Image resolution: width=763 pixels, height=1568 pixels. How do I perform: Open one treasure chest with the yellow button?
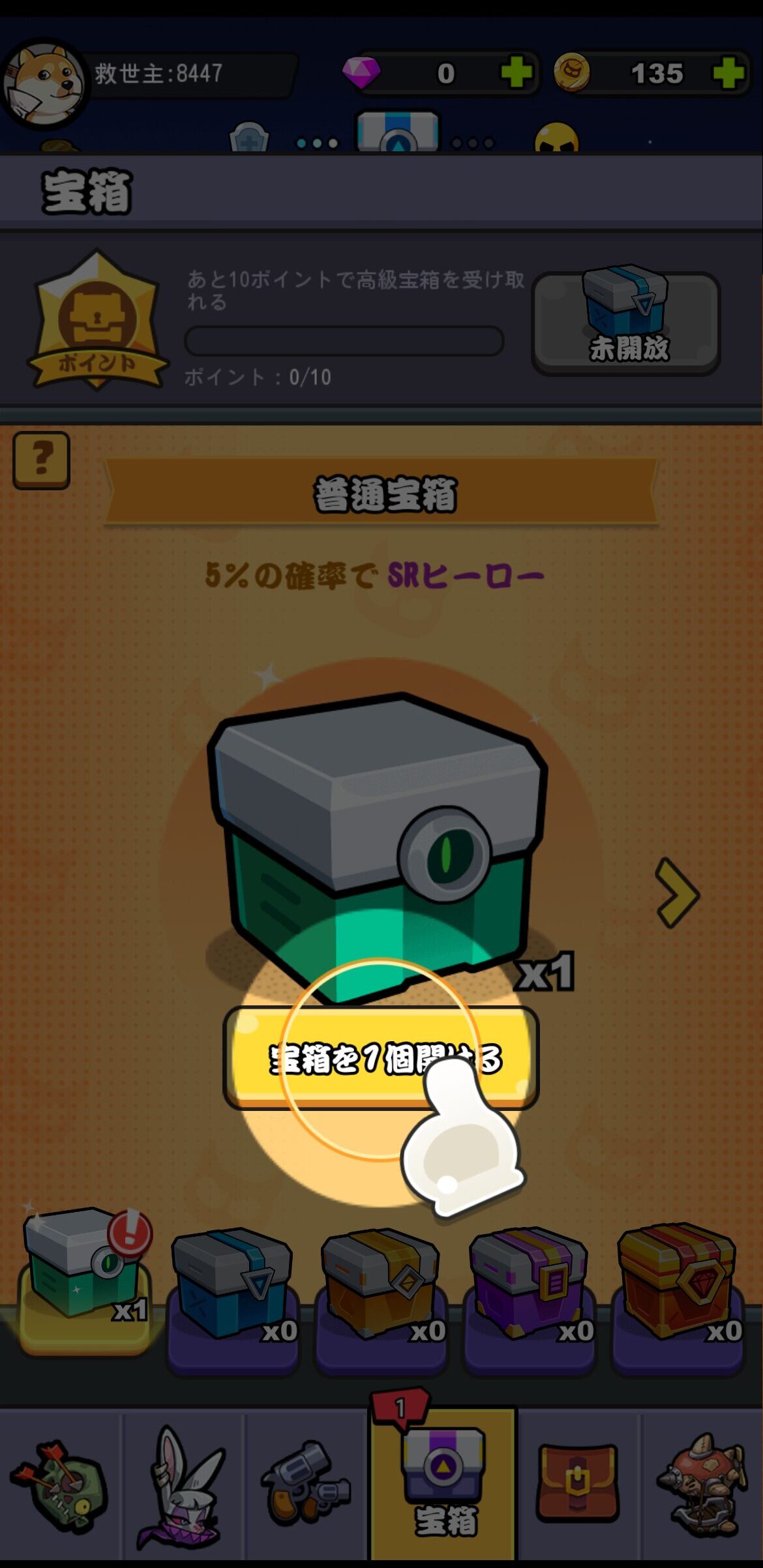[381, 1058]
